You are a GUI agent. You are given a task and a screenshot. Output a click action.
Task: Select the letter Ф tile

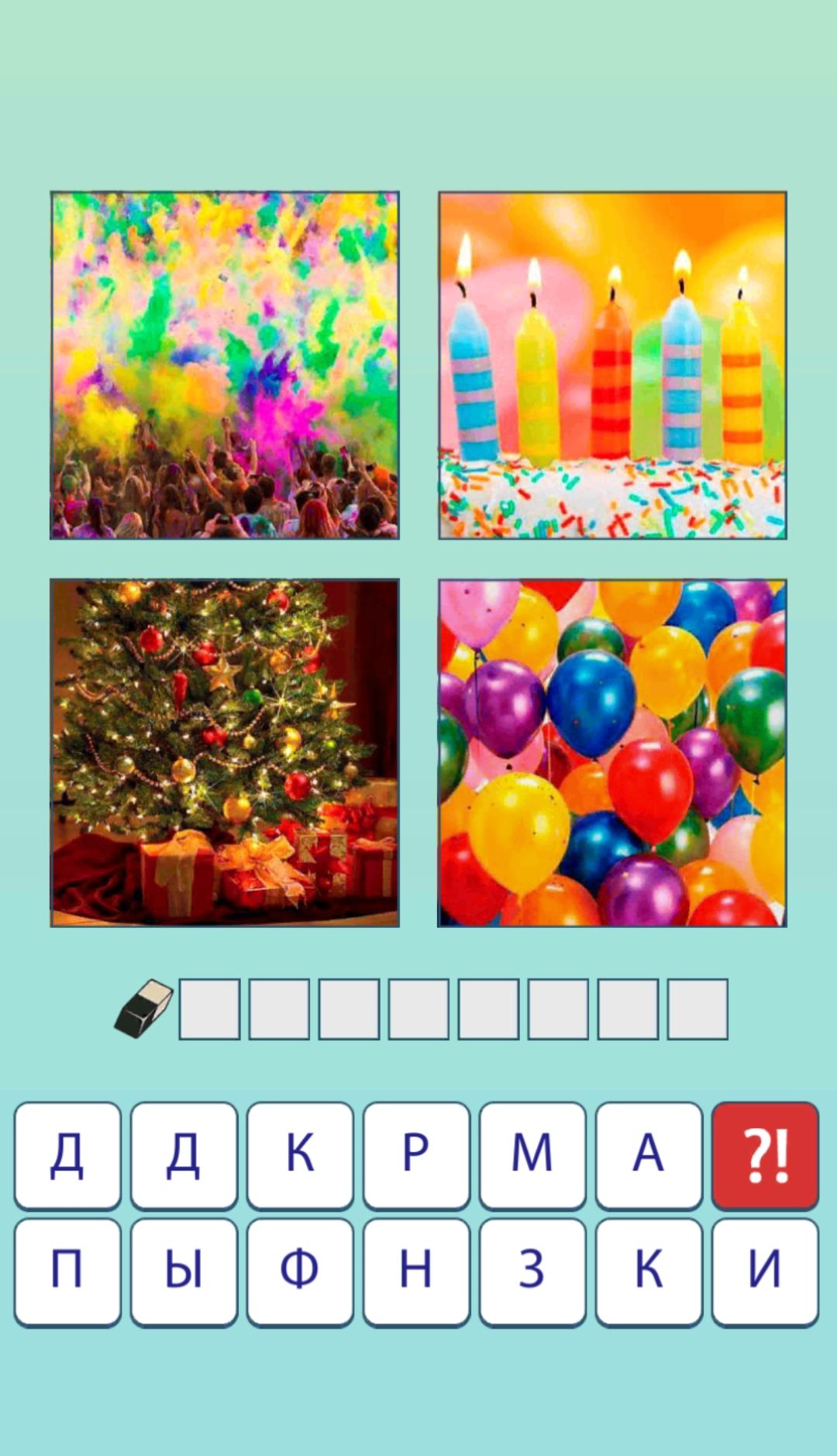click(300, 1271)
